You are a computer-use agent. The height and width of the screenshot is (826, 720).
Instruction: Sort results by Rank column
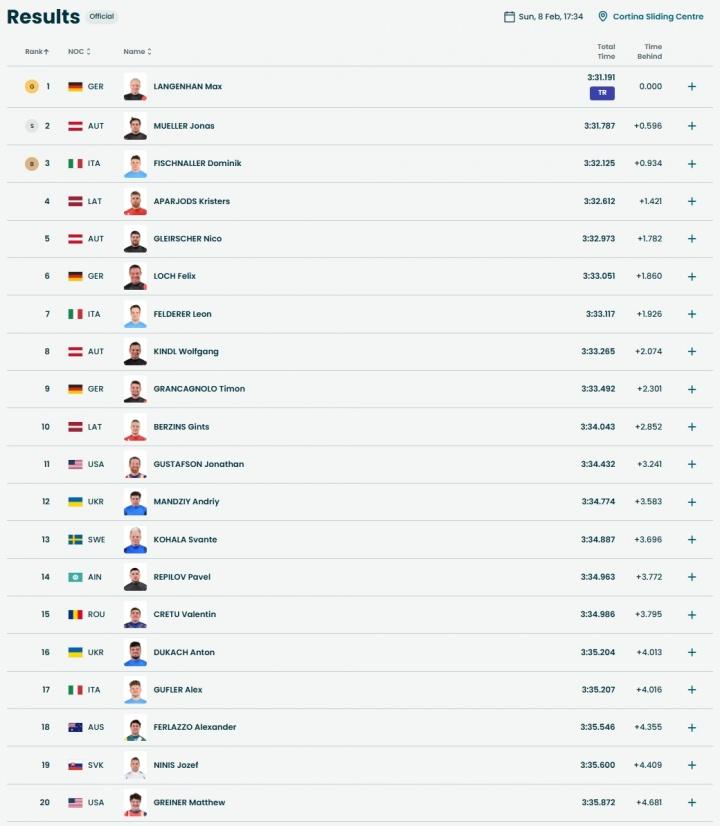(x=37, y=51)
